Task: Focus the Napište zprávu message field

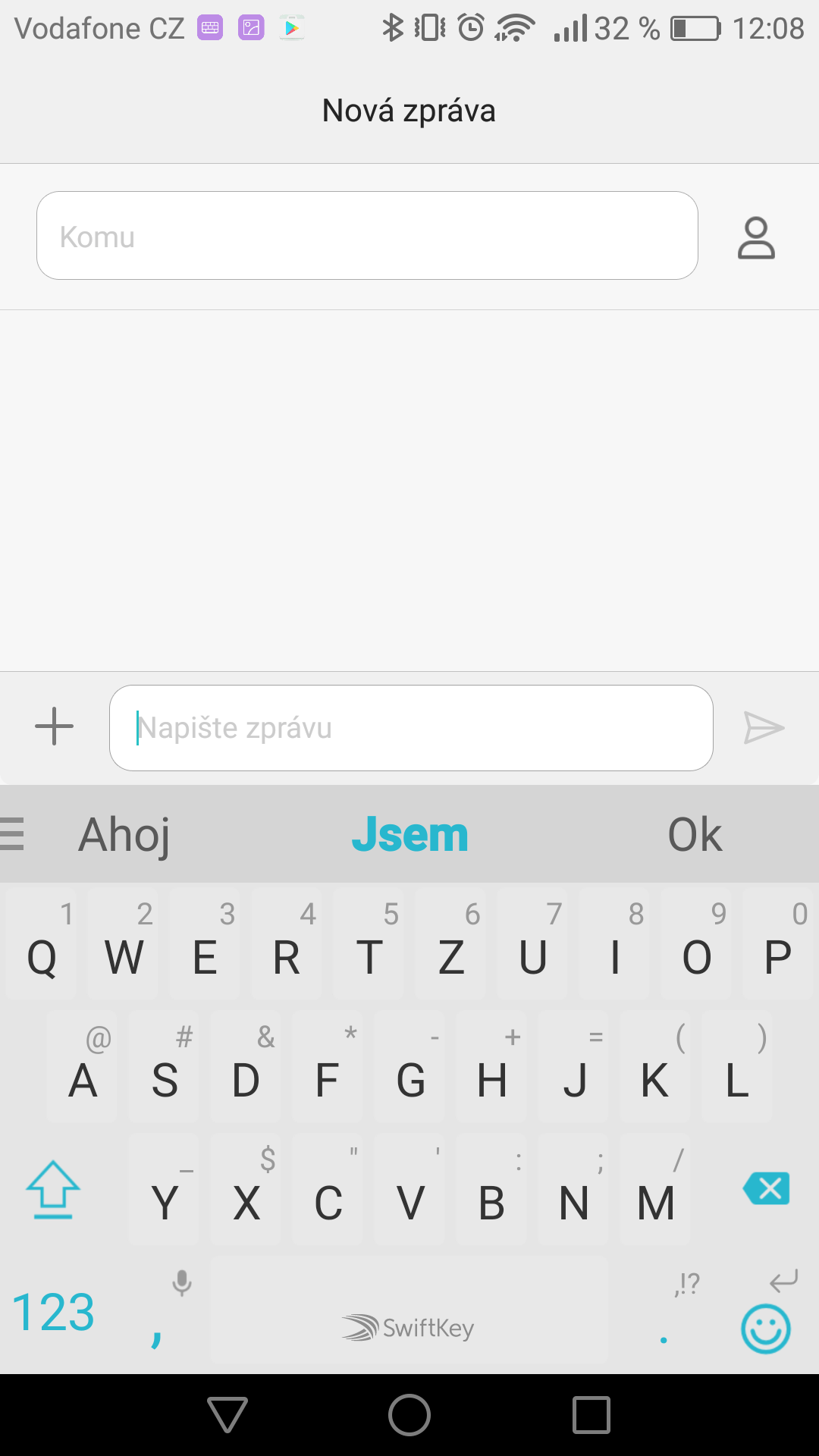Action: [411, 728]
